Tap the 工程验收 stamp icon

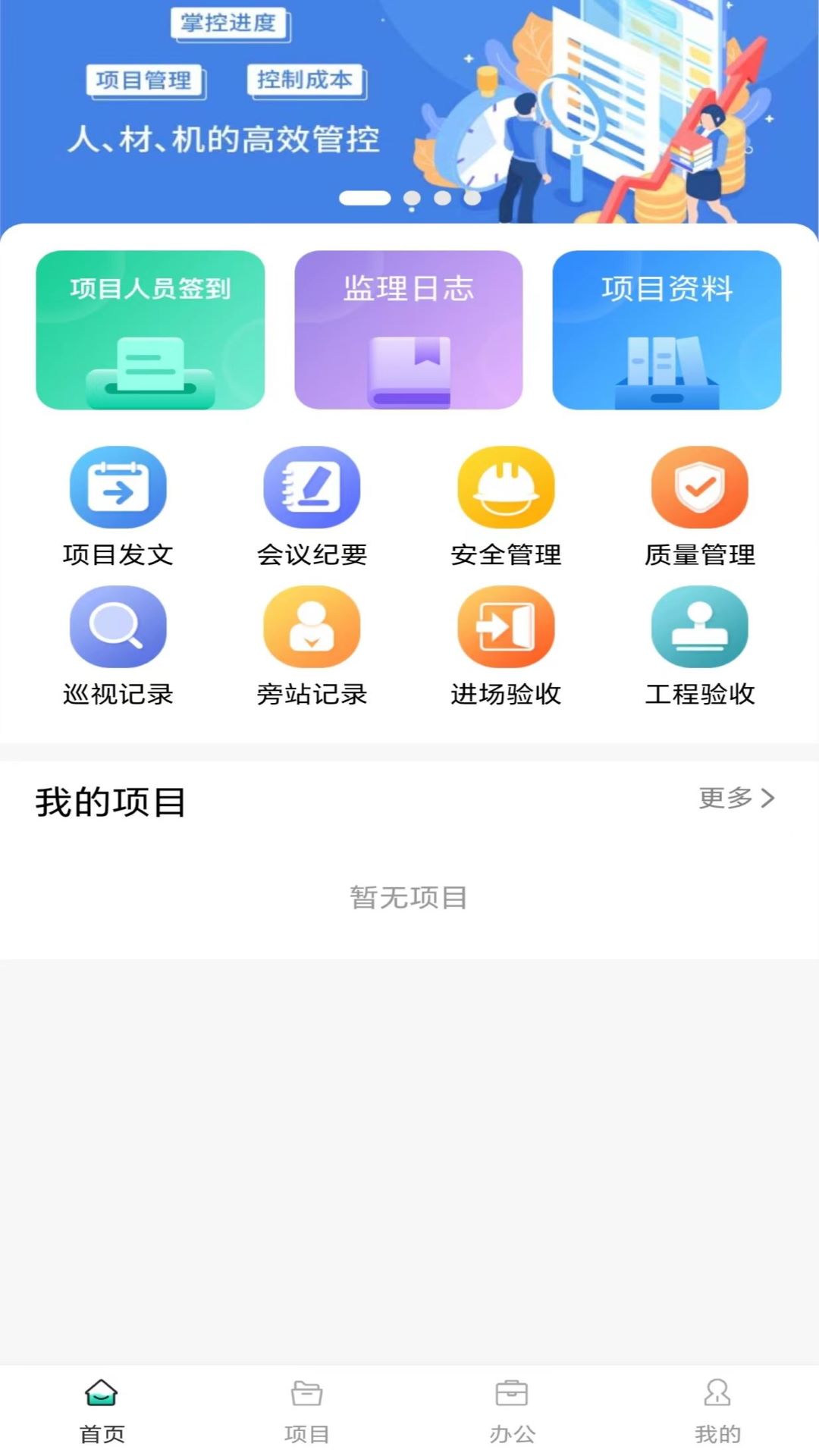tap(700, 627)
